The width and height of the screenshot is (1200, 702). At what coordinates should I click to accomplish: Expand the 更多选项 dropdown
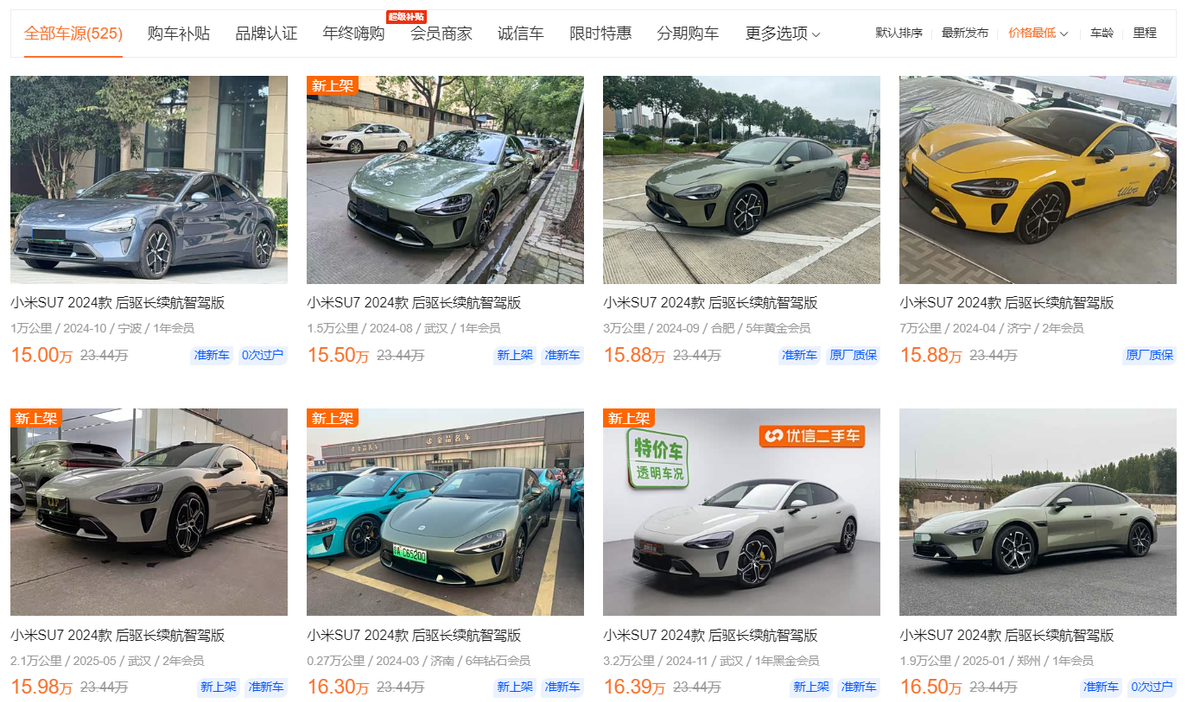tap(782, 33)
